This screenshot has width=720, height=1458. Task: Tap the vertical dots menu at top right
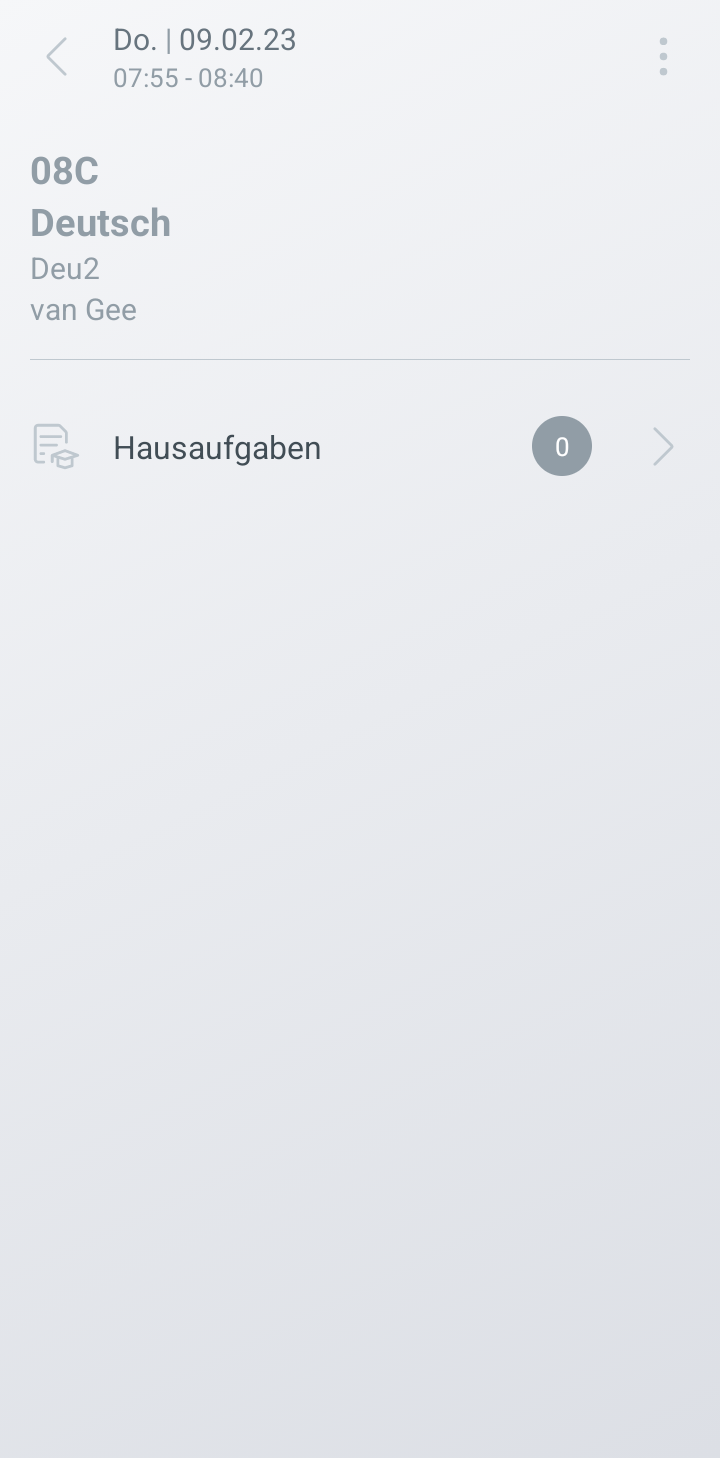[663, 56]
